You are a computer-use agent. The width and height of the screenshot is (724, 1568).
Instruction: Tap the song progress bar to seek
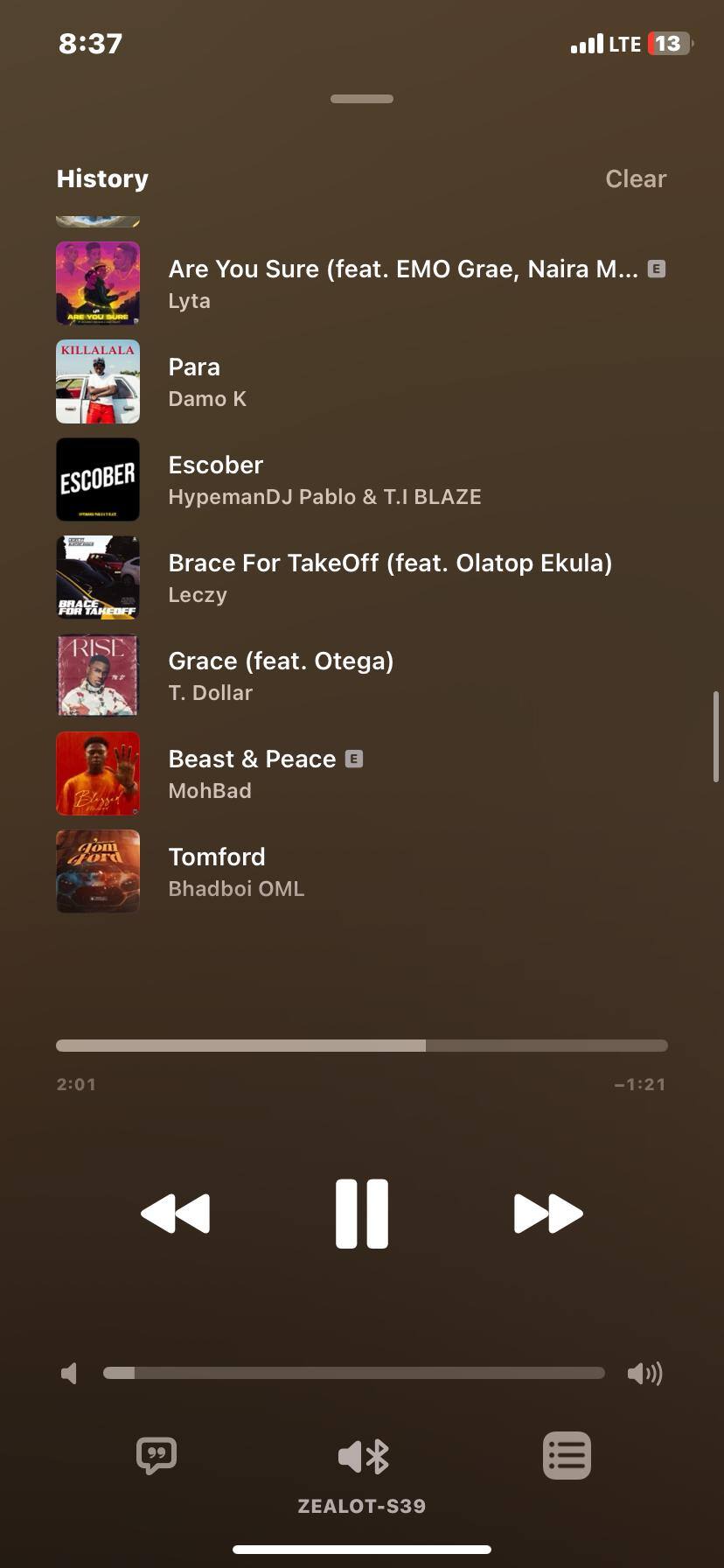(x=362, y=1046)
